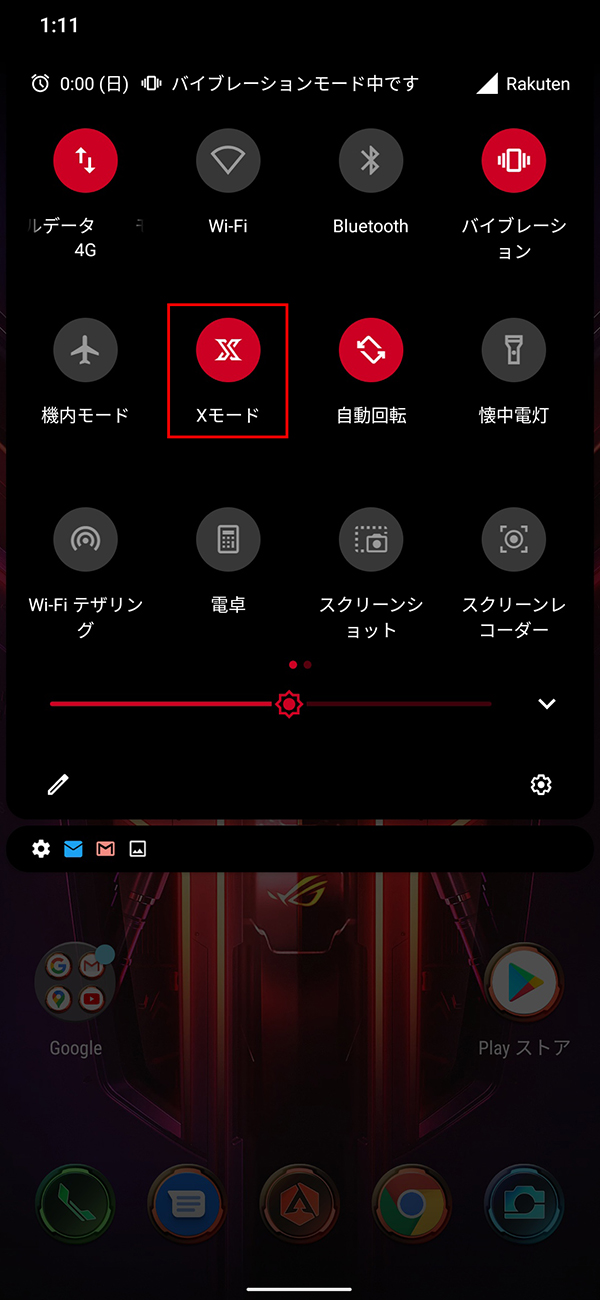The width and height of the screenshot is (600, 1300).
Task: Tap the brightness slider
Action: point(290,704)
